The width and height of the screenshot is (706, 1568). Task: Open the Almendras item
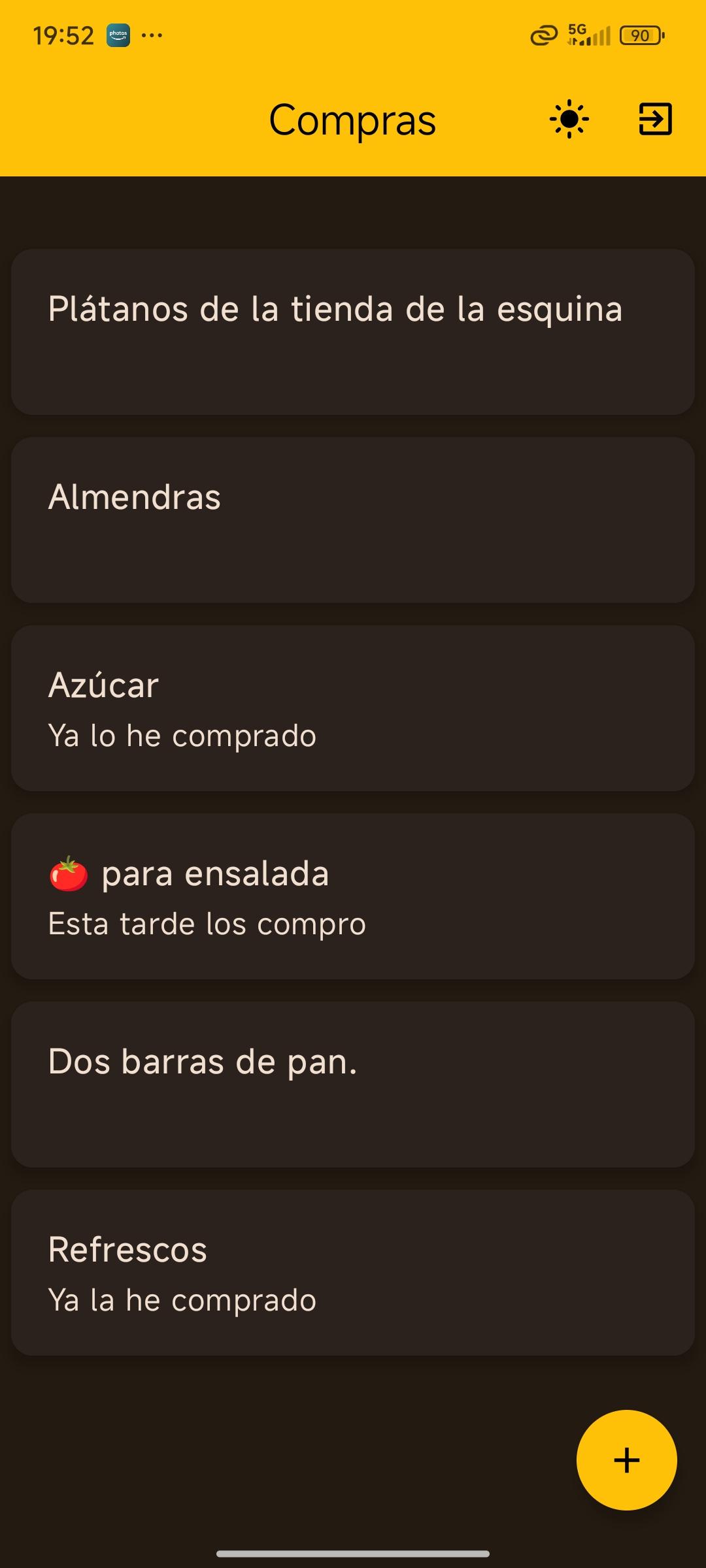pyautogui.click(x=353, y=520)
